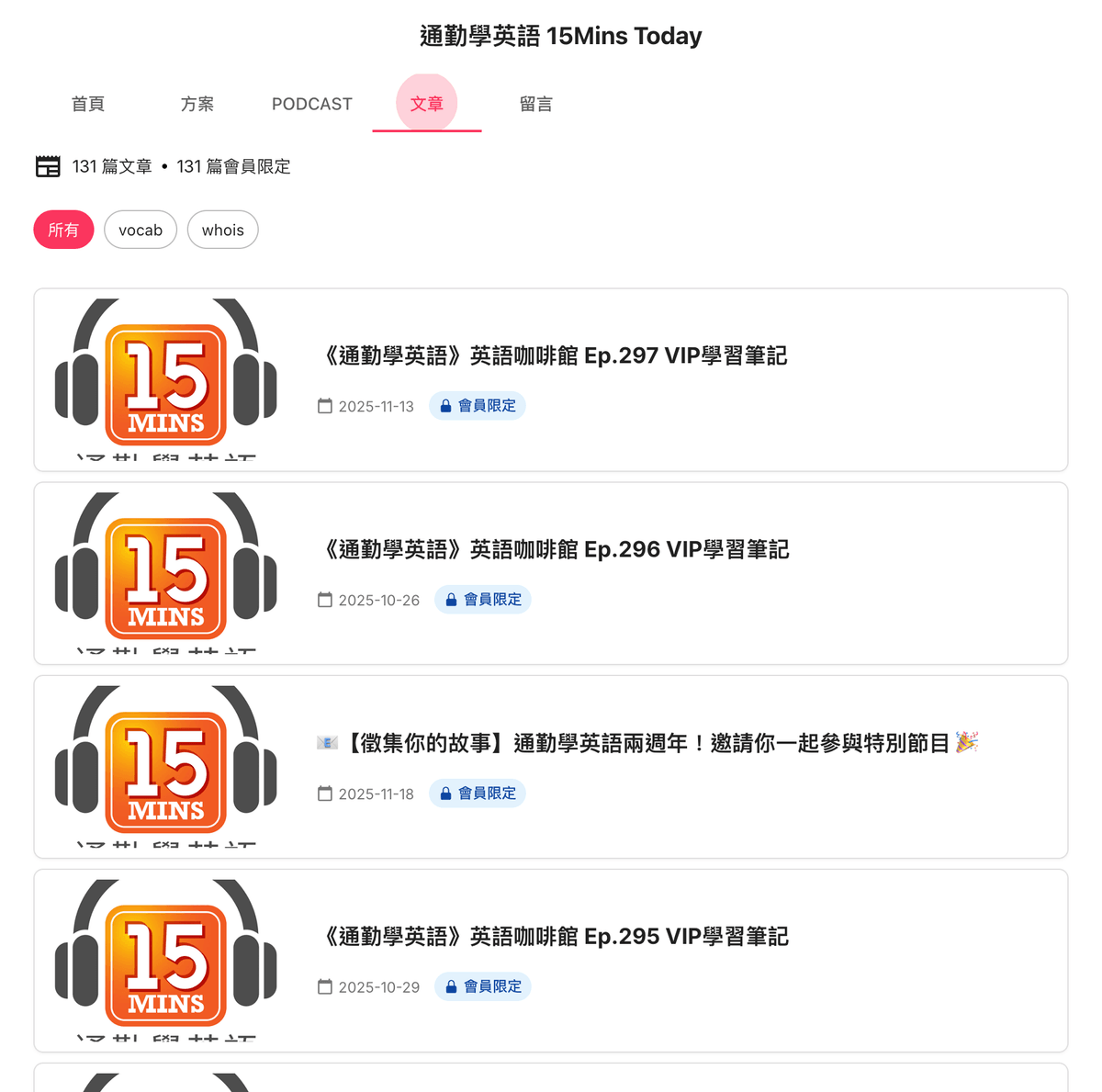
Task: Filter articles by whois tag
Action: pos(223,230)
